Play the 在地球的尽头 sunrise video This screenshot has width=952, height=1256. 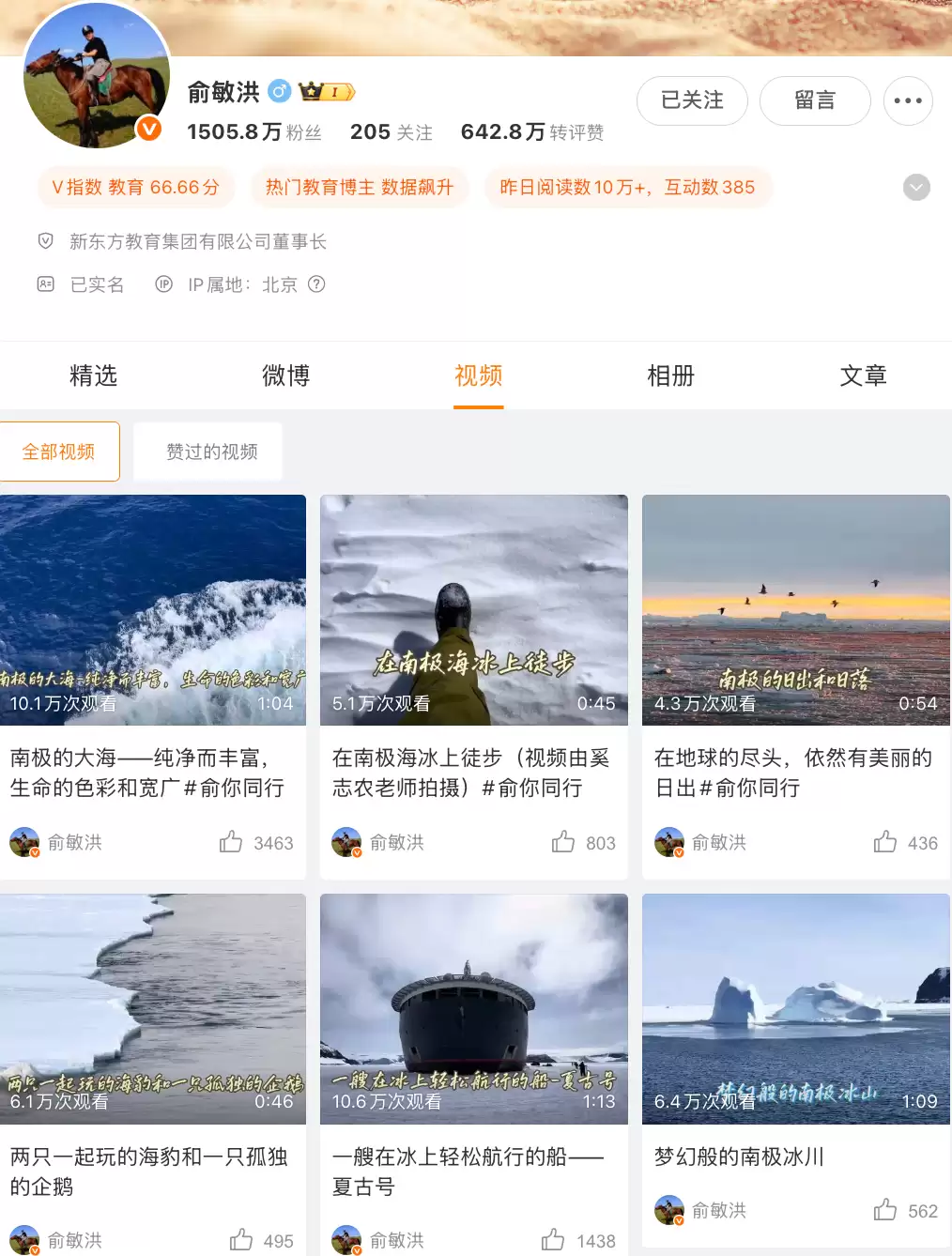pos(795,609)
